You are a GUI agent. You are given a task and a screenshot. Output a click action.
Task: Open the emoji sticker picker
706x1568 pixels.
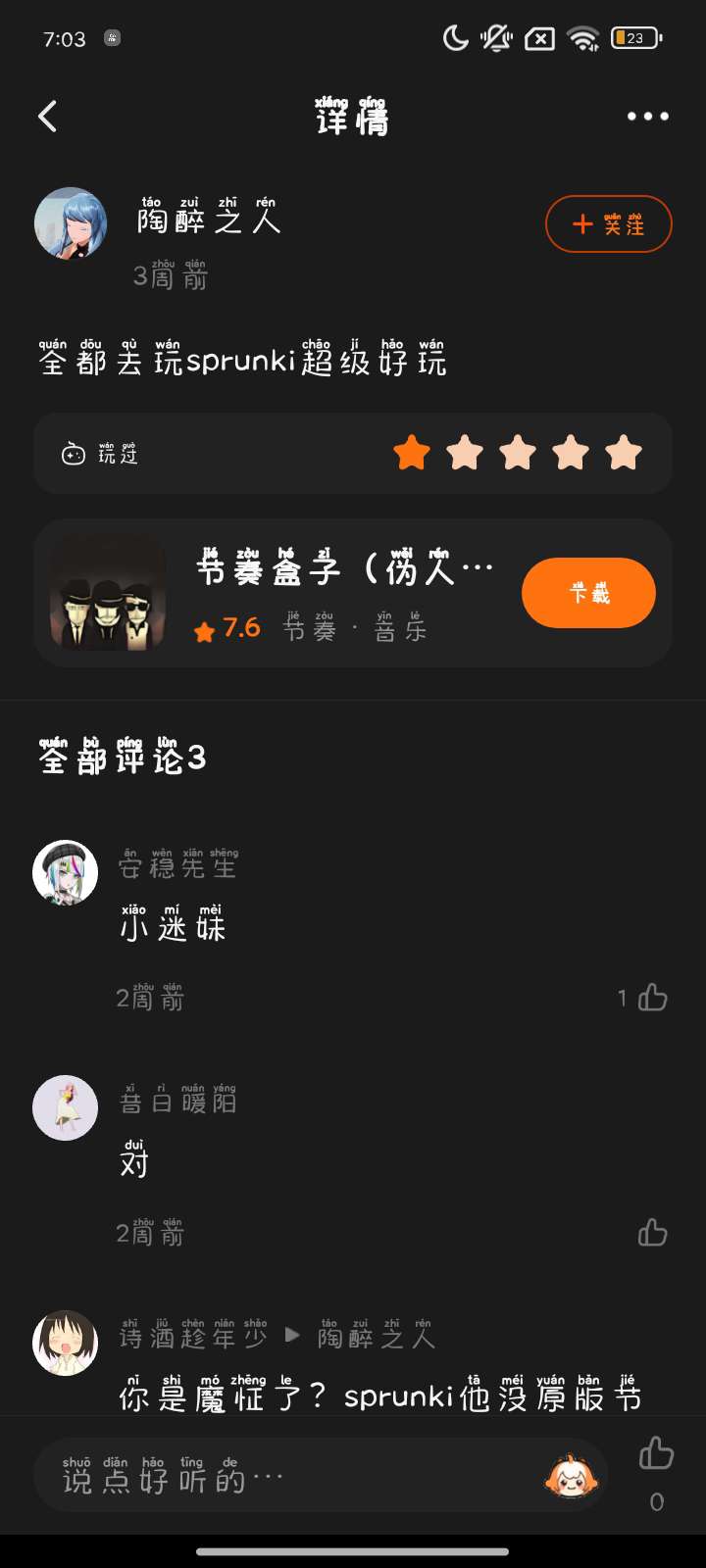point(572,1477)
